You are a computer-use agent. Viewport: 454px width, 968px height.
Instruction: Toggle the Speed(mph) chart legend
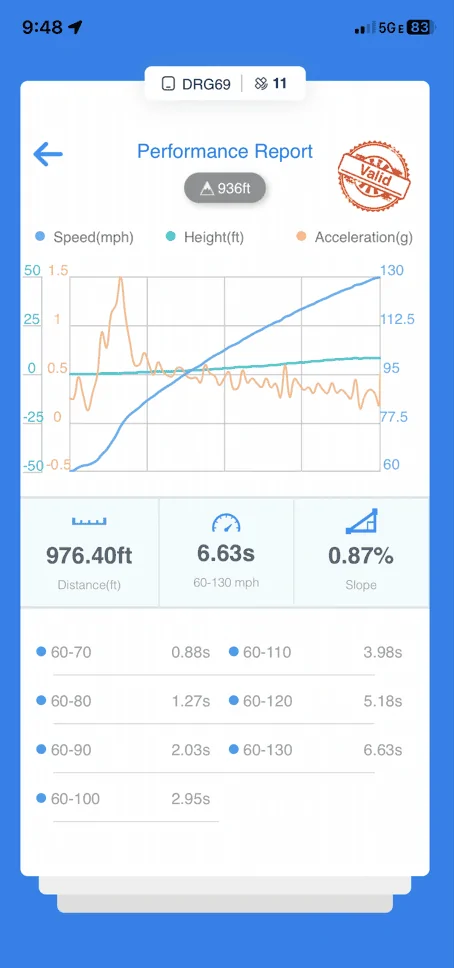pyautogui.click(x=85, y=237)
